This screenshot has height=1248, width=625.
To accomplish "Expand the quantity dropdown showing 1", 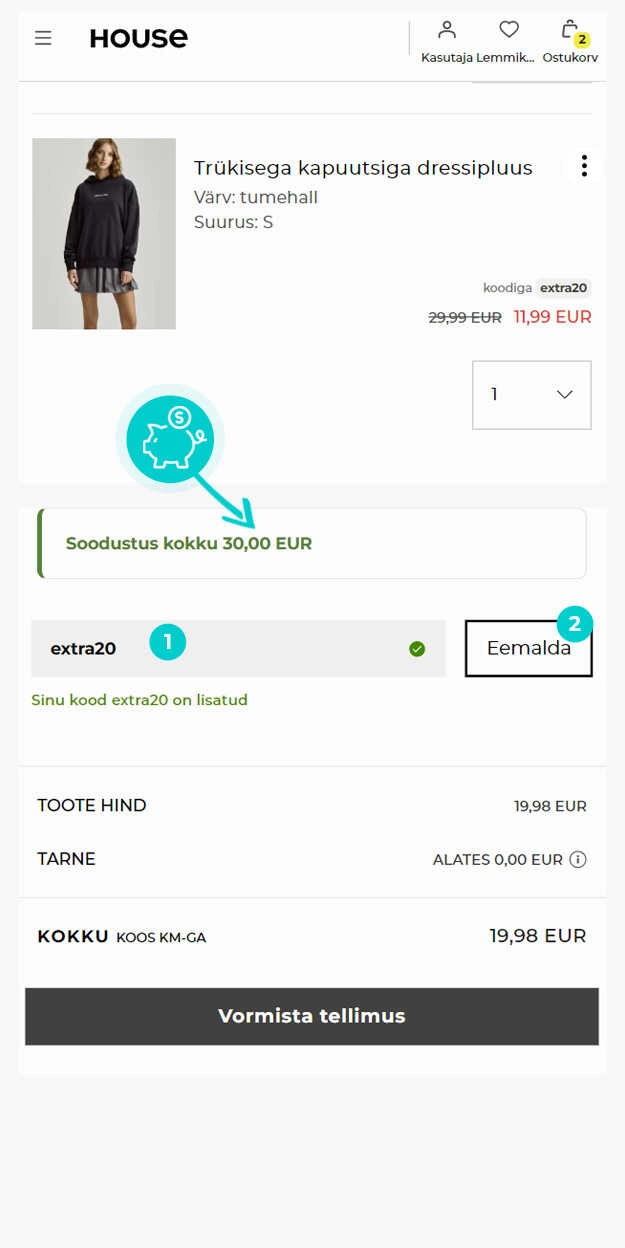I will (531, 395).
